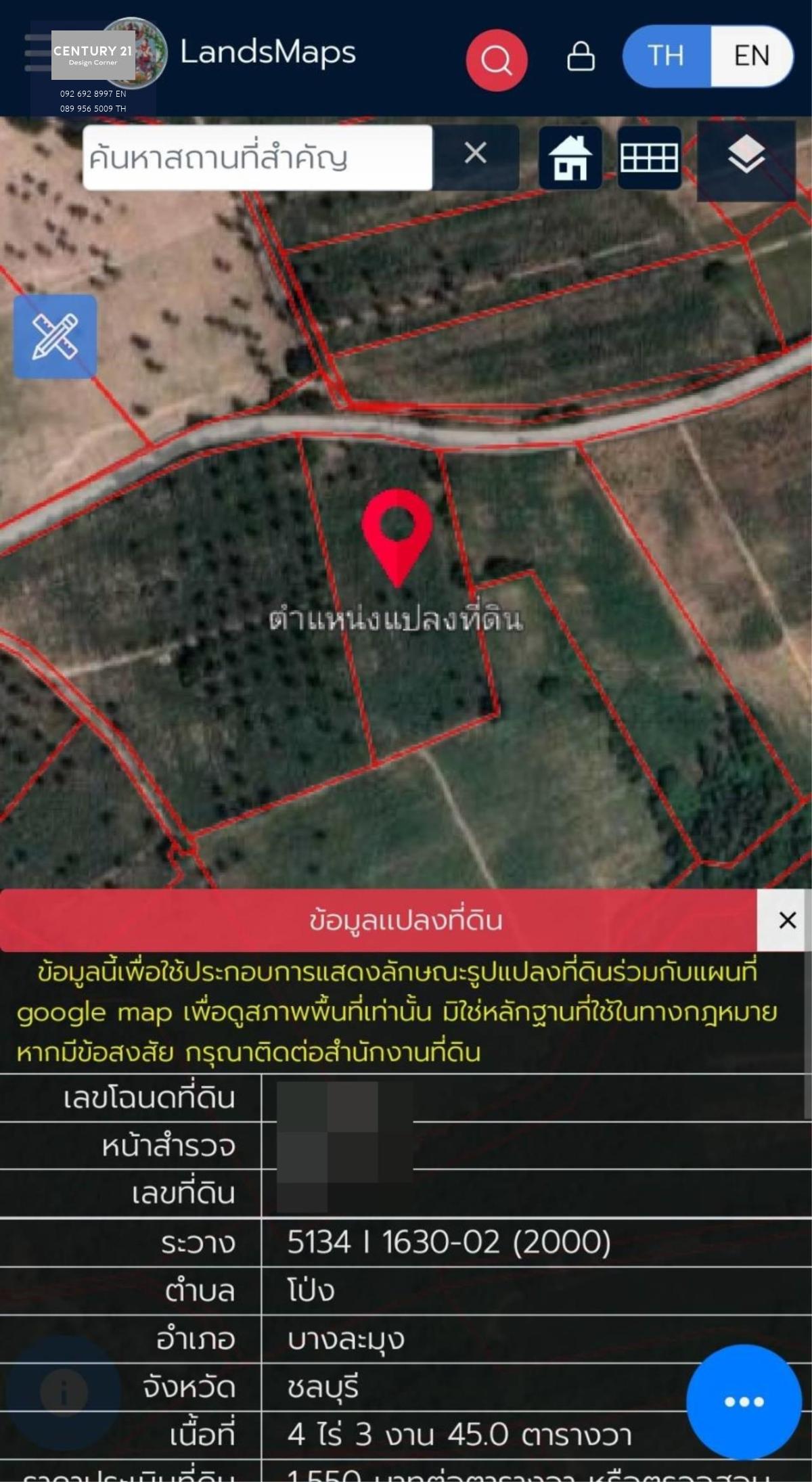Clear the search field text

tap(476, 153)
